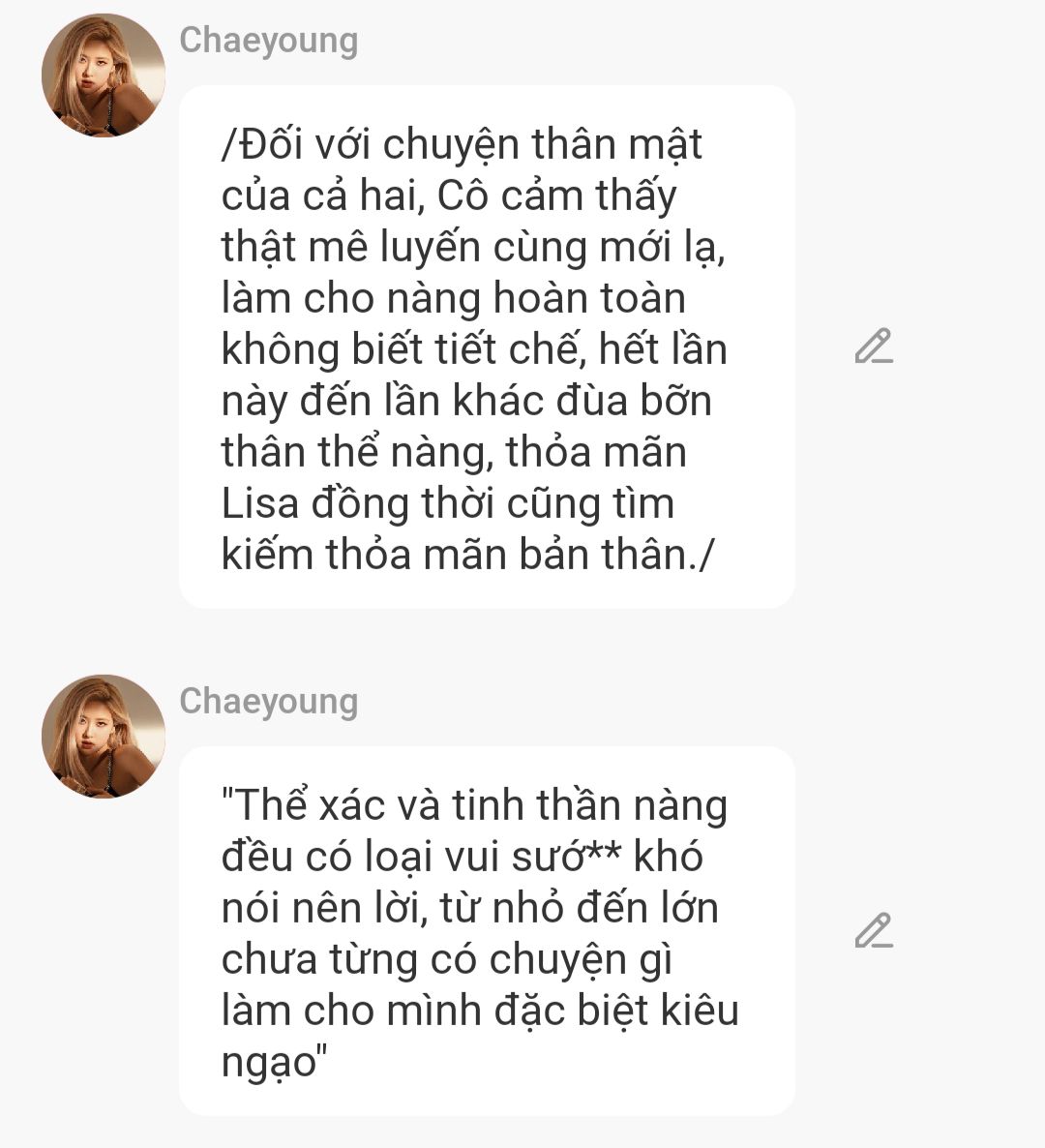Open Chaeyoung's avatar on the first message
The width and height of the screenshot is (1045, 1148).
103,76
